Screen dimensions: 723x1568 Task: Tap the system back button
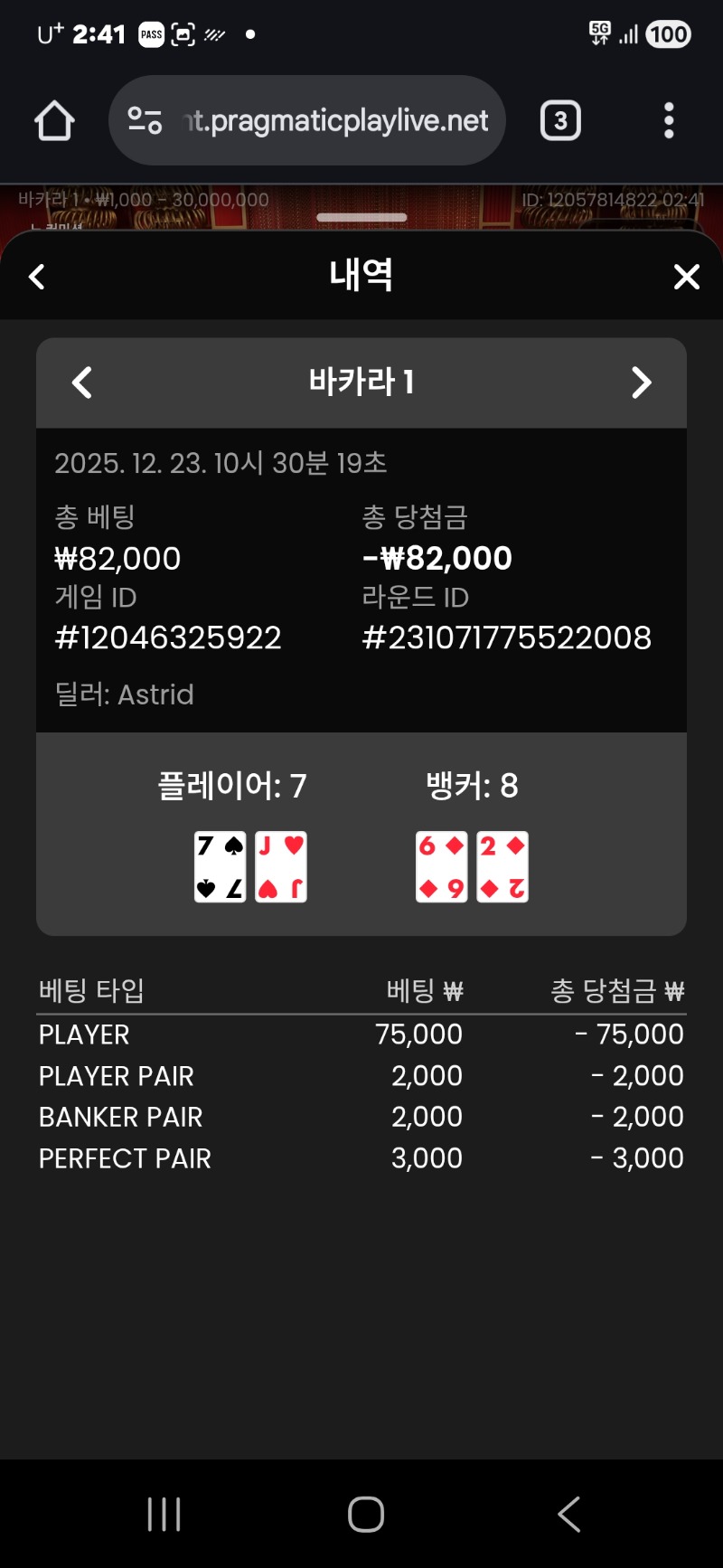568,1514
